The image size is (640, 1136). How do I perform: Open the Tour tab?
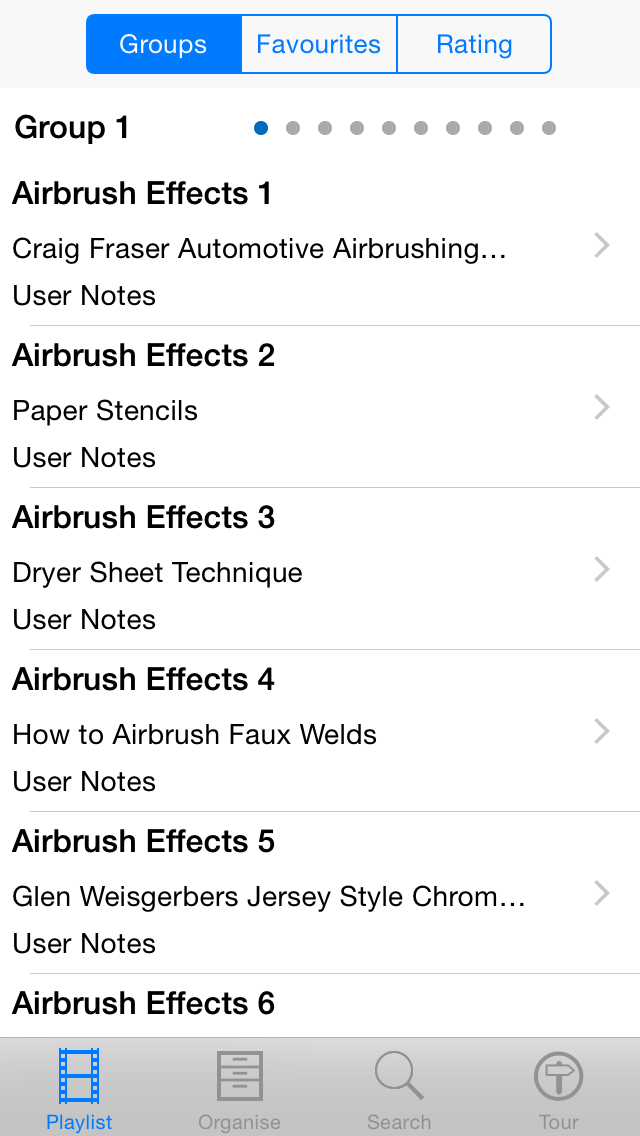click(559, 1088)
